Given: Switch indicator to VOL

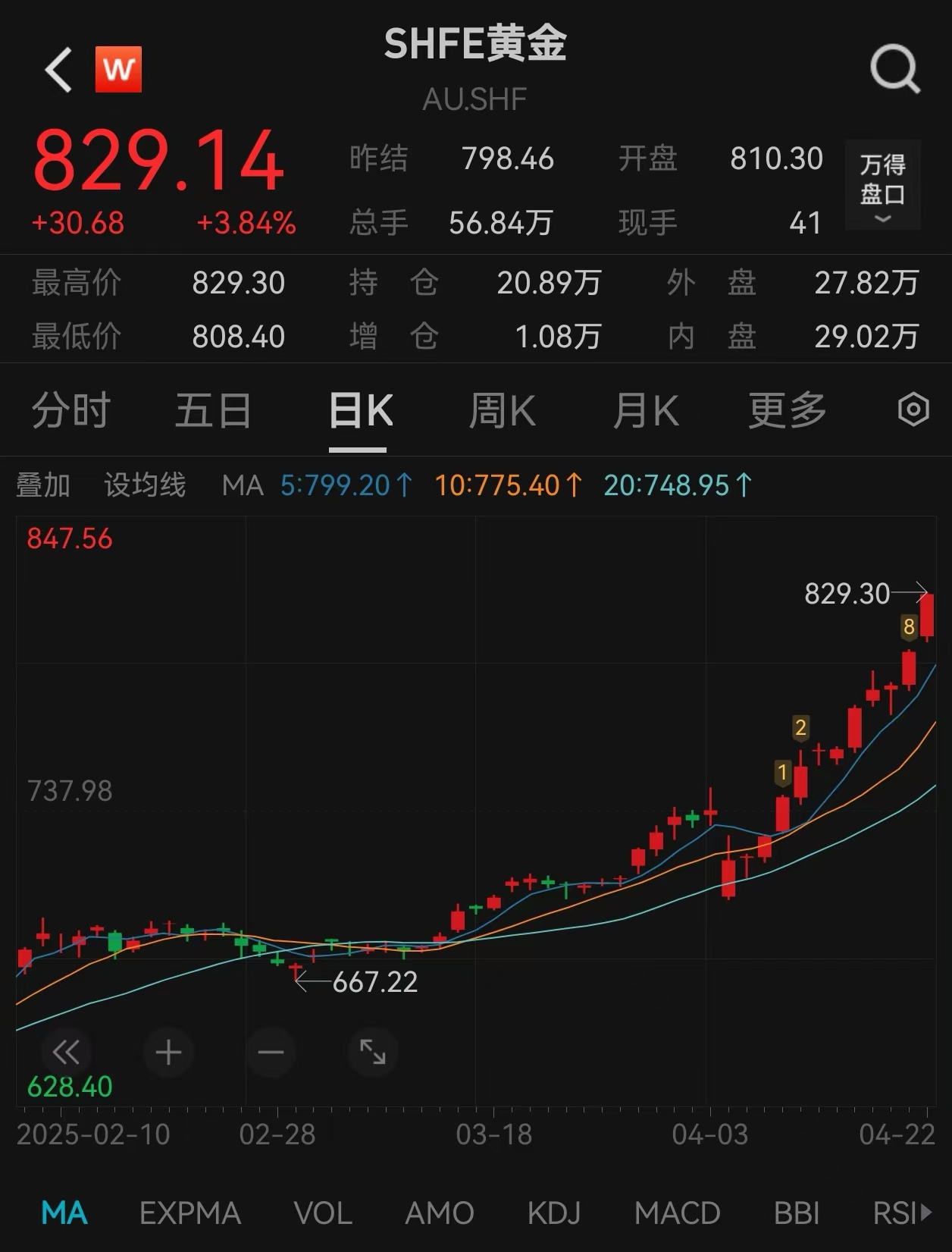Looking at the screenshot, I should coord(323,1213).
